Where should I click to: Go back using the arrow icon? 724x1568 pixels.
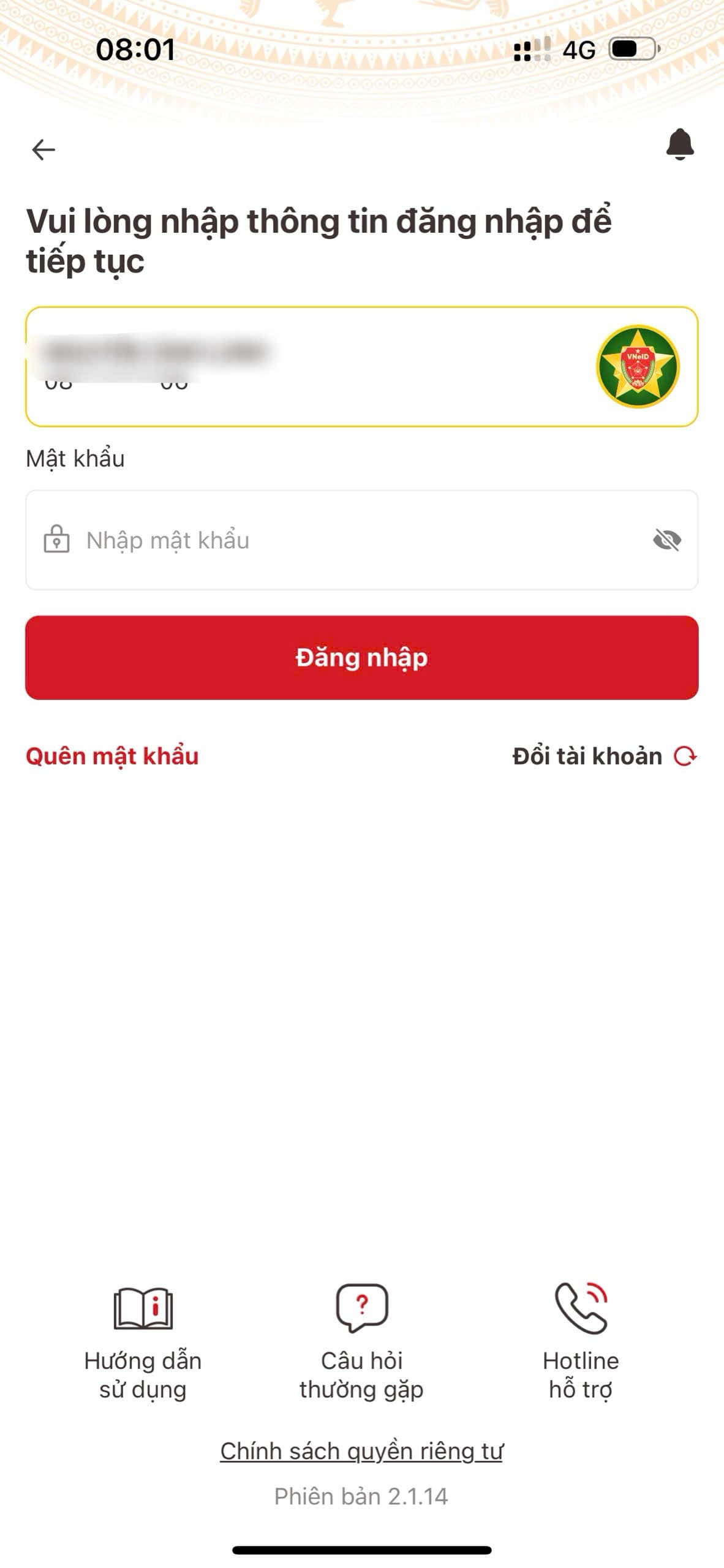point(43,149)
